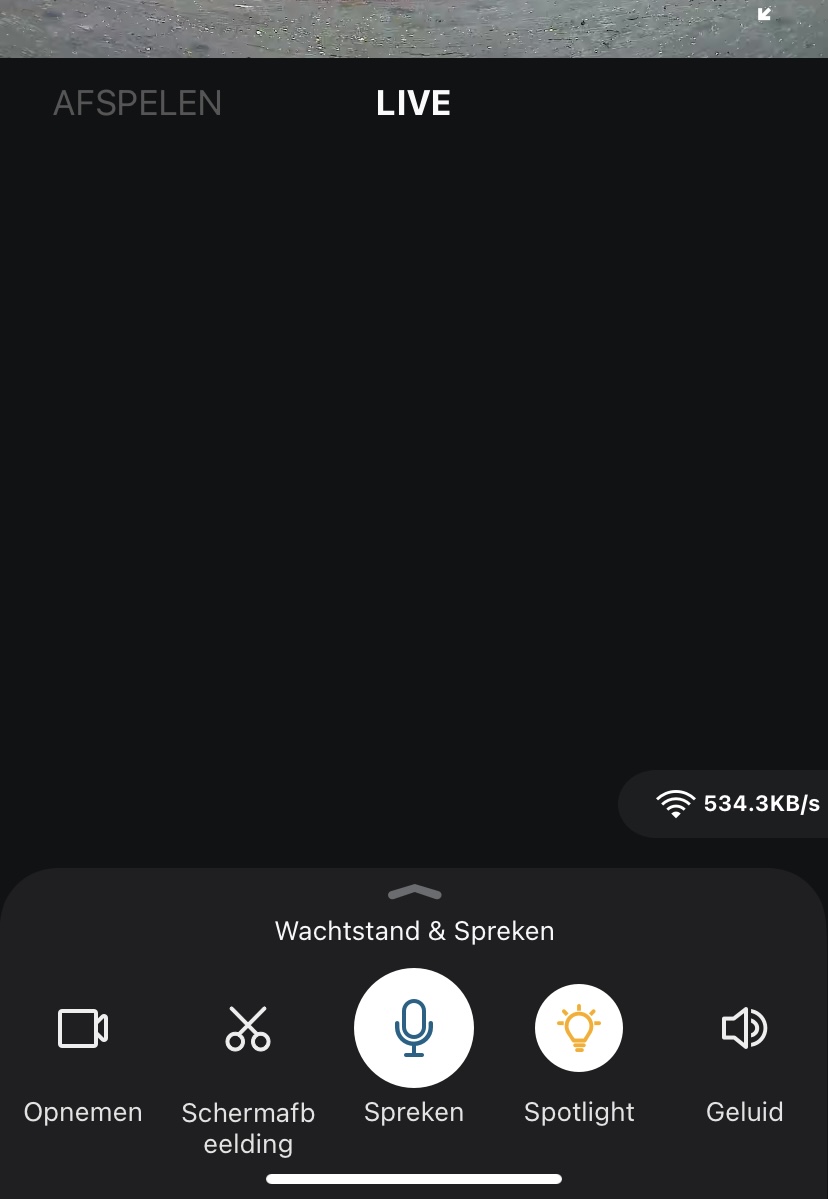Expand the Wachtstand & Spreken panel
The width and height of the screenshot is (828, 1199).
[414, 892]
